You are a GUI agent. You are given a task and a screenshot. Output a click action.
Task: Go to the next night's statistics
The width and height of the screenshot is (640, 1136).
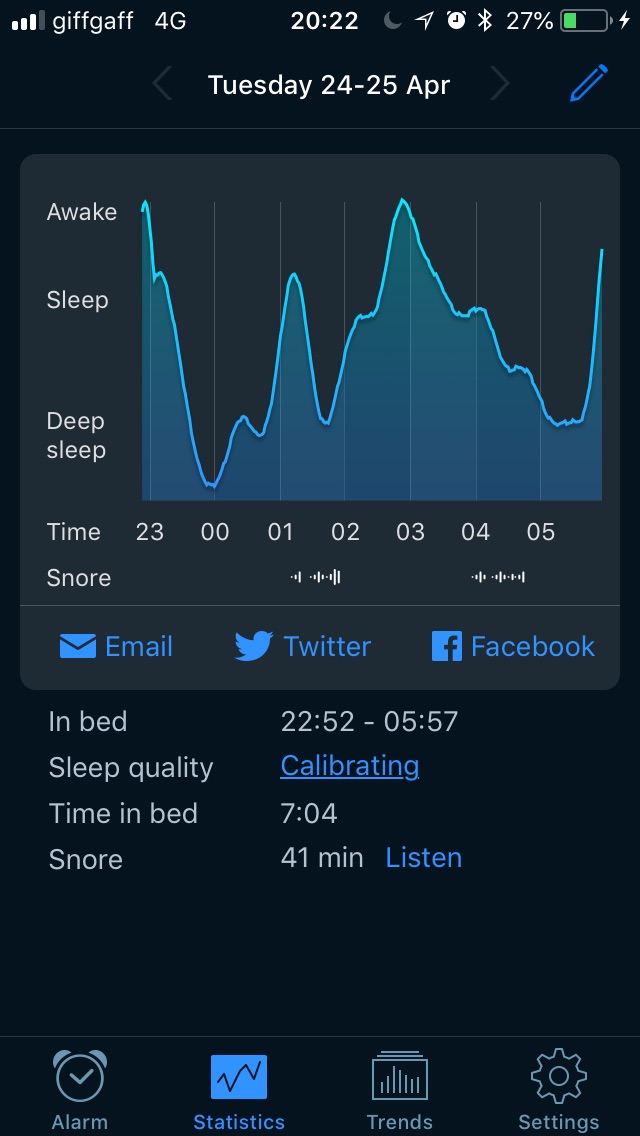pos(500,85)
